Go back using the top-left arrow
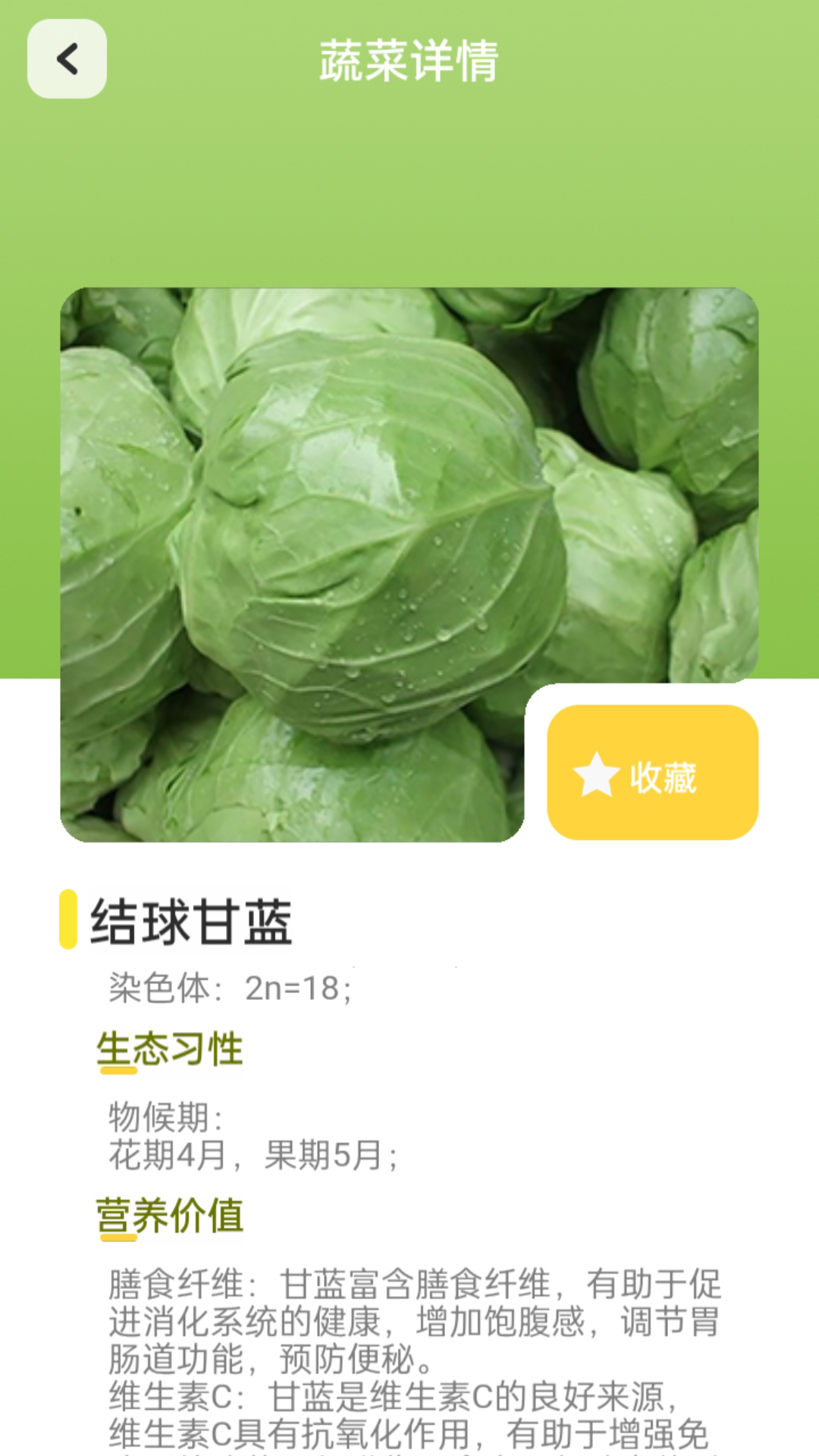 (67, 58)
